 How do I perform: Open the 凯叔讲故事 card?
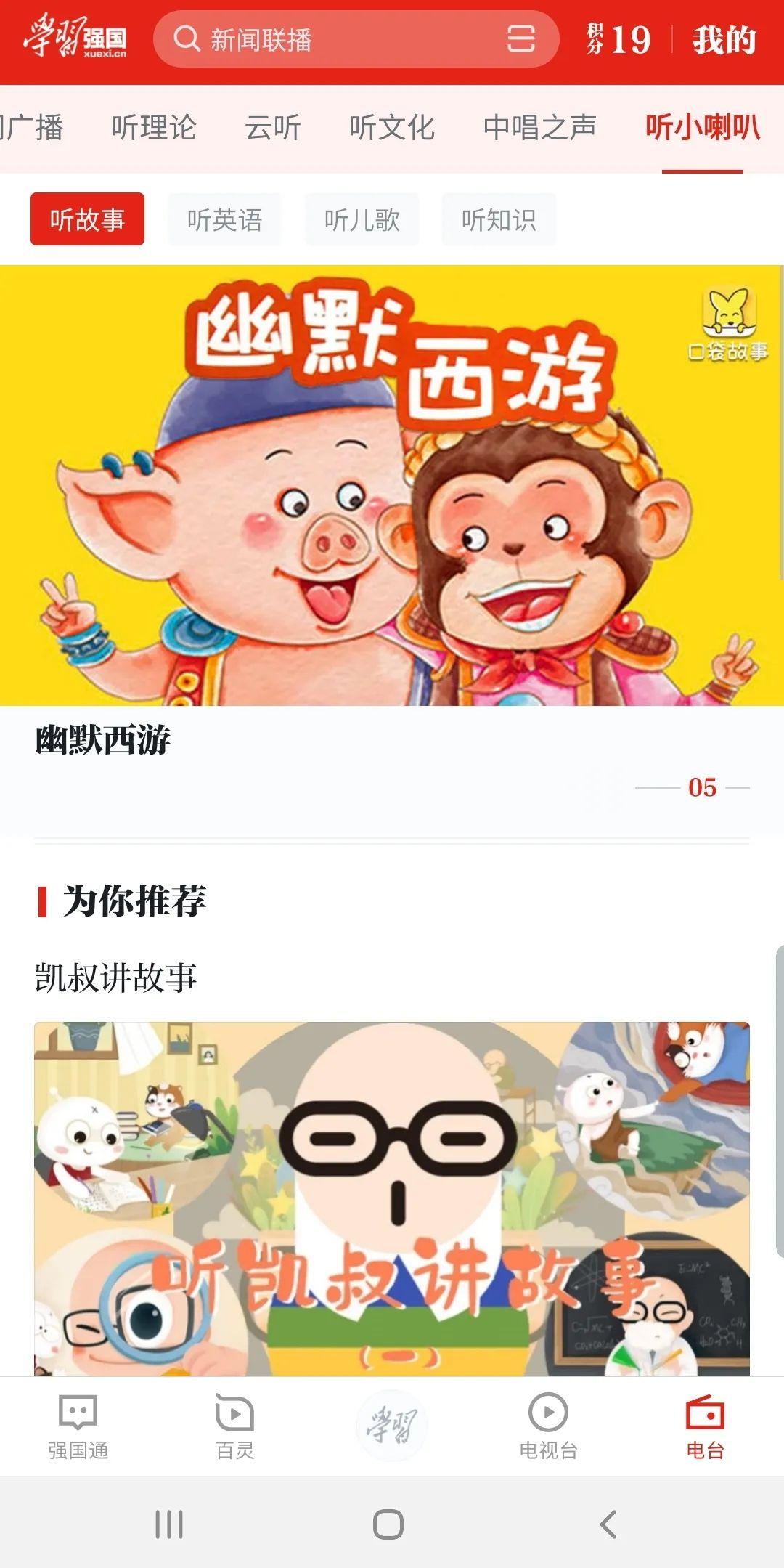pos(392,1198)
